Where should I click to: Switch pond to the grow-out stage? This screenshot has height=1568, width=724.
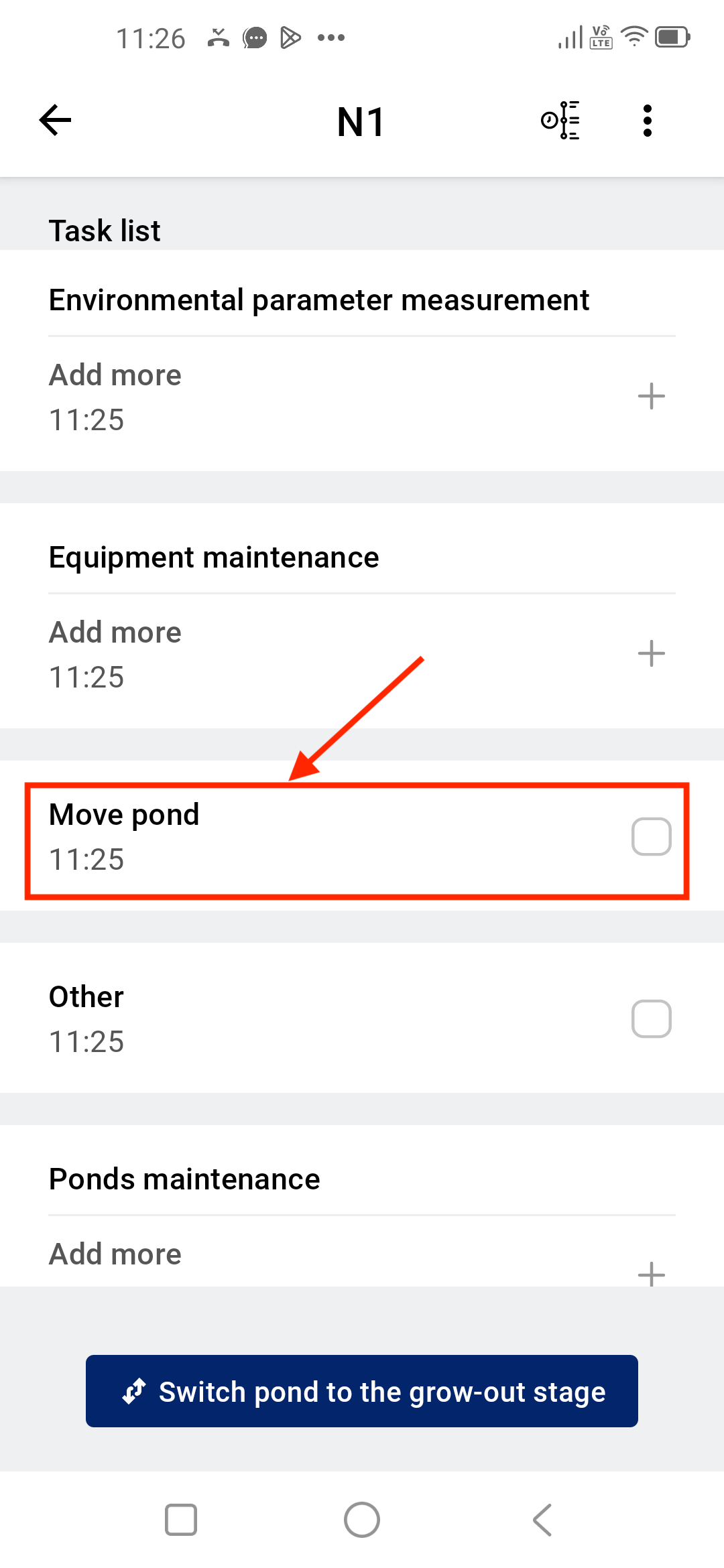[x=362, y=1391]
